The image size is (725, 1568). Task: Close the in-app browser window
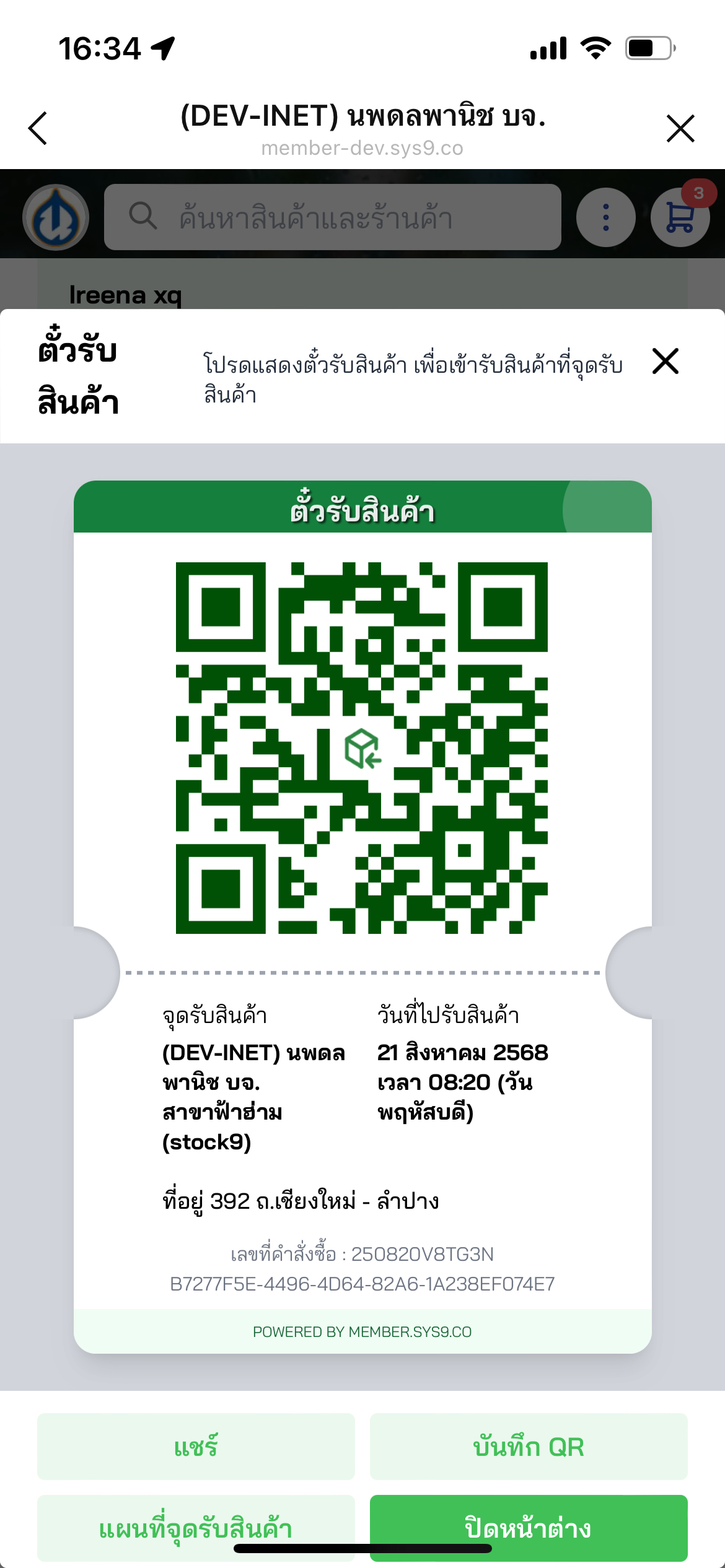[680, 128]
